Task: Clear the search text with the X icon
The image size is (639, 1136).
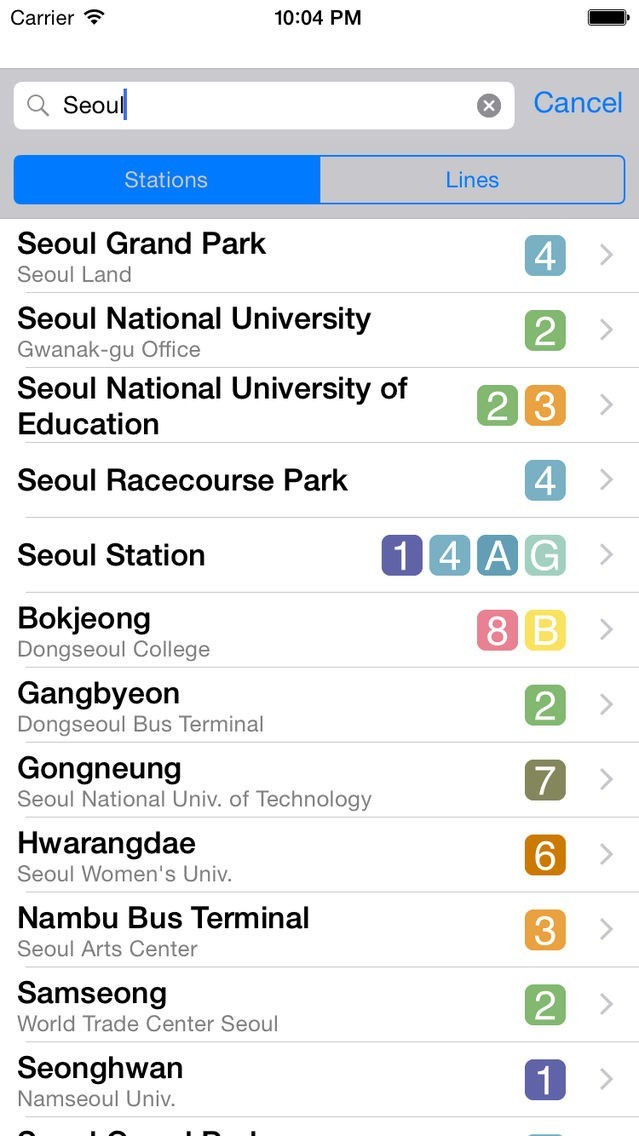Action: click(x=488, y=105)
